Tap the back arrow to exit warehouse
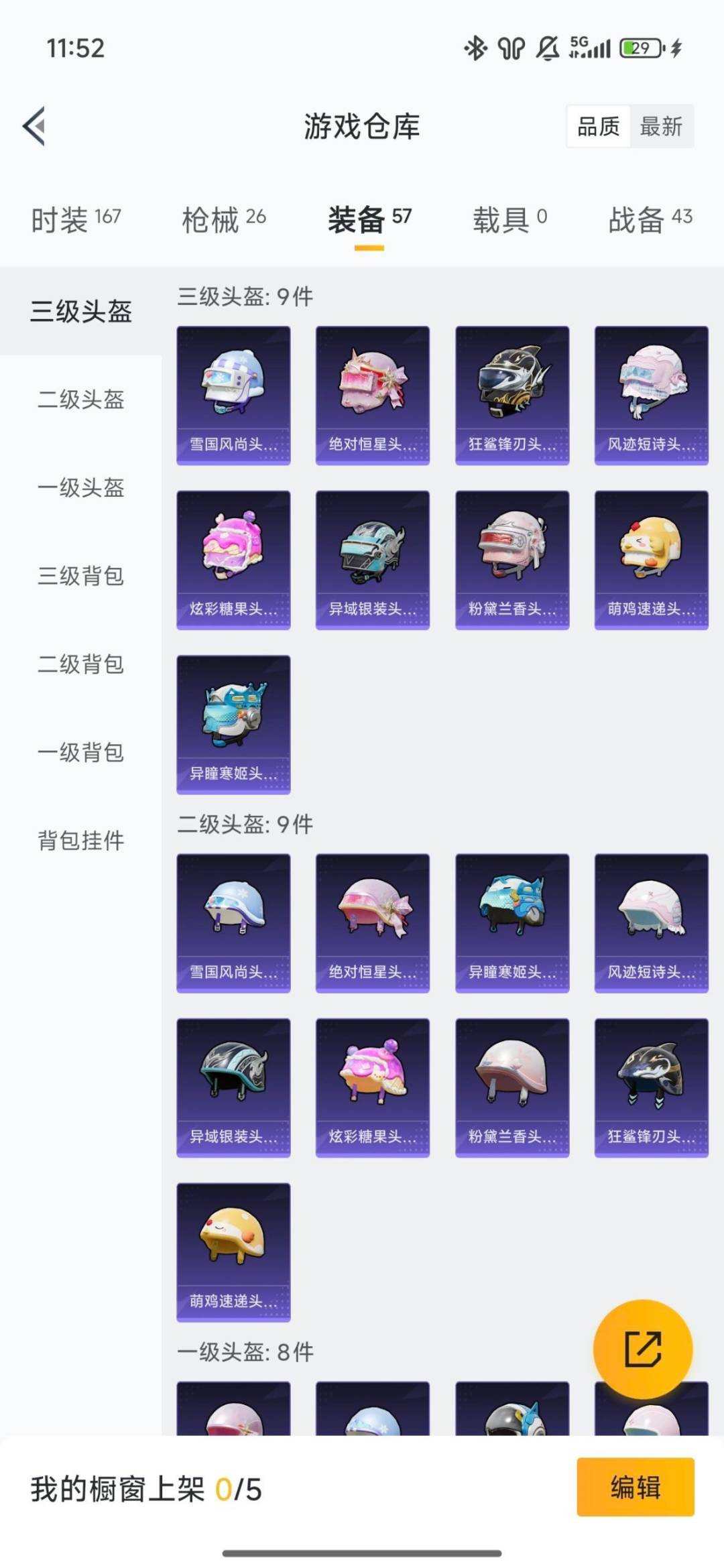The image size is (724, 1568). [x=34, y=125]
